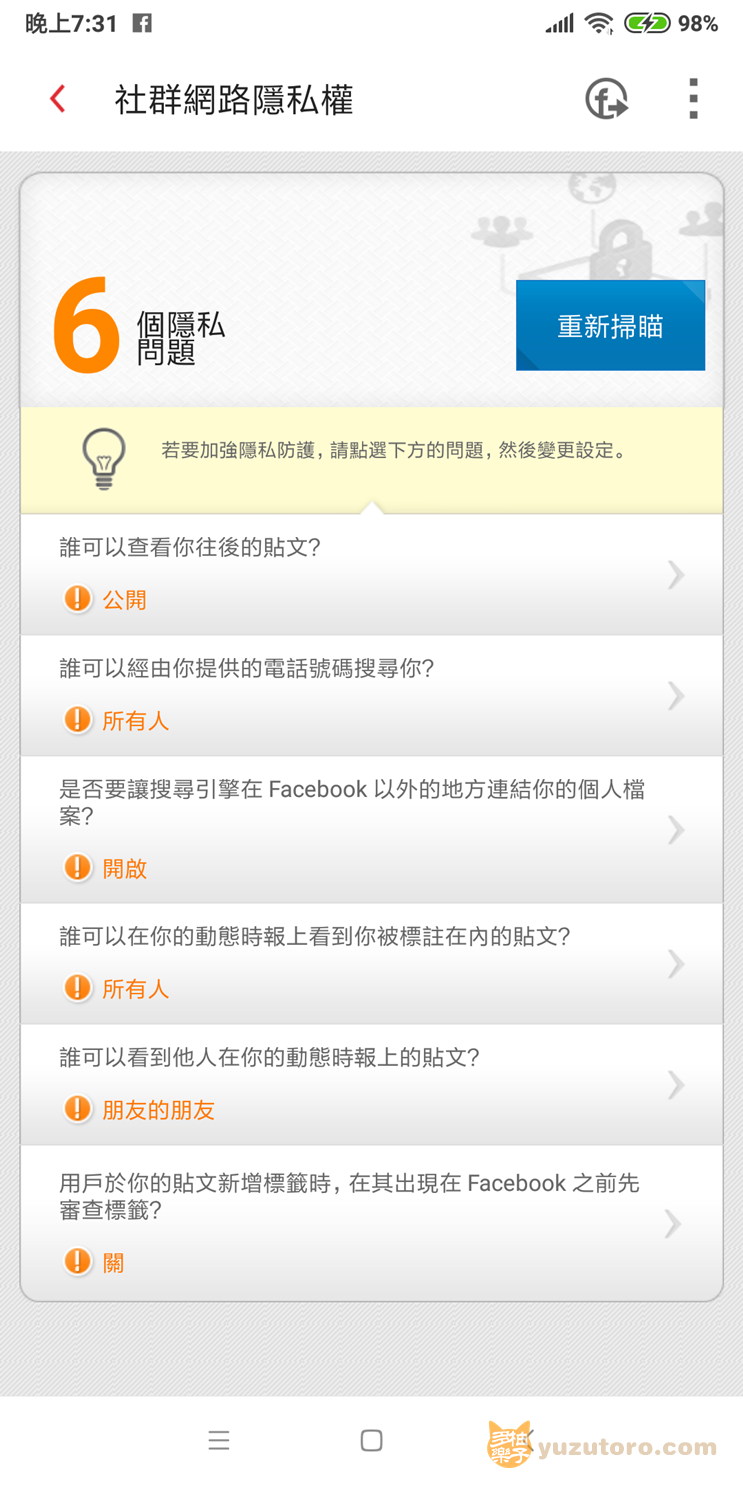Open the 搜尋引擎 profile linking issue
Screen dimensions: 743x1485
pos(371,829)
